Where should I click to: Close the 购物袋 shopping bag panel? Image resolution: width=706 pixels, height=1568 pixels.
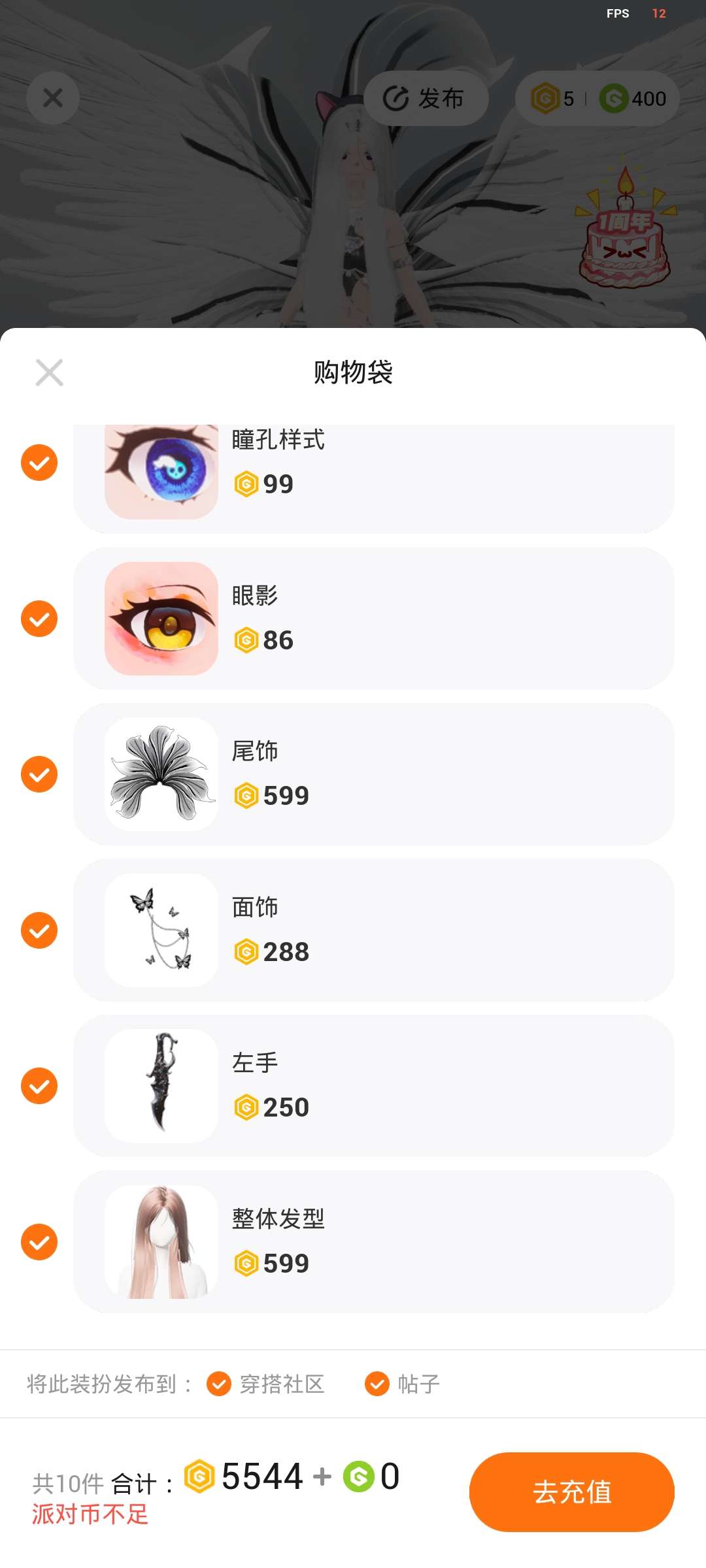pyautogui.click(x=49, y=372)
